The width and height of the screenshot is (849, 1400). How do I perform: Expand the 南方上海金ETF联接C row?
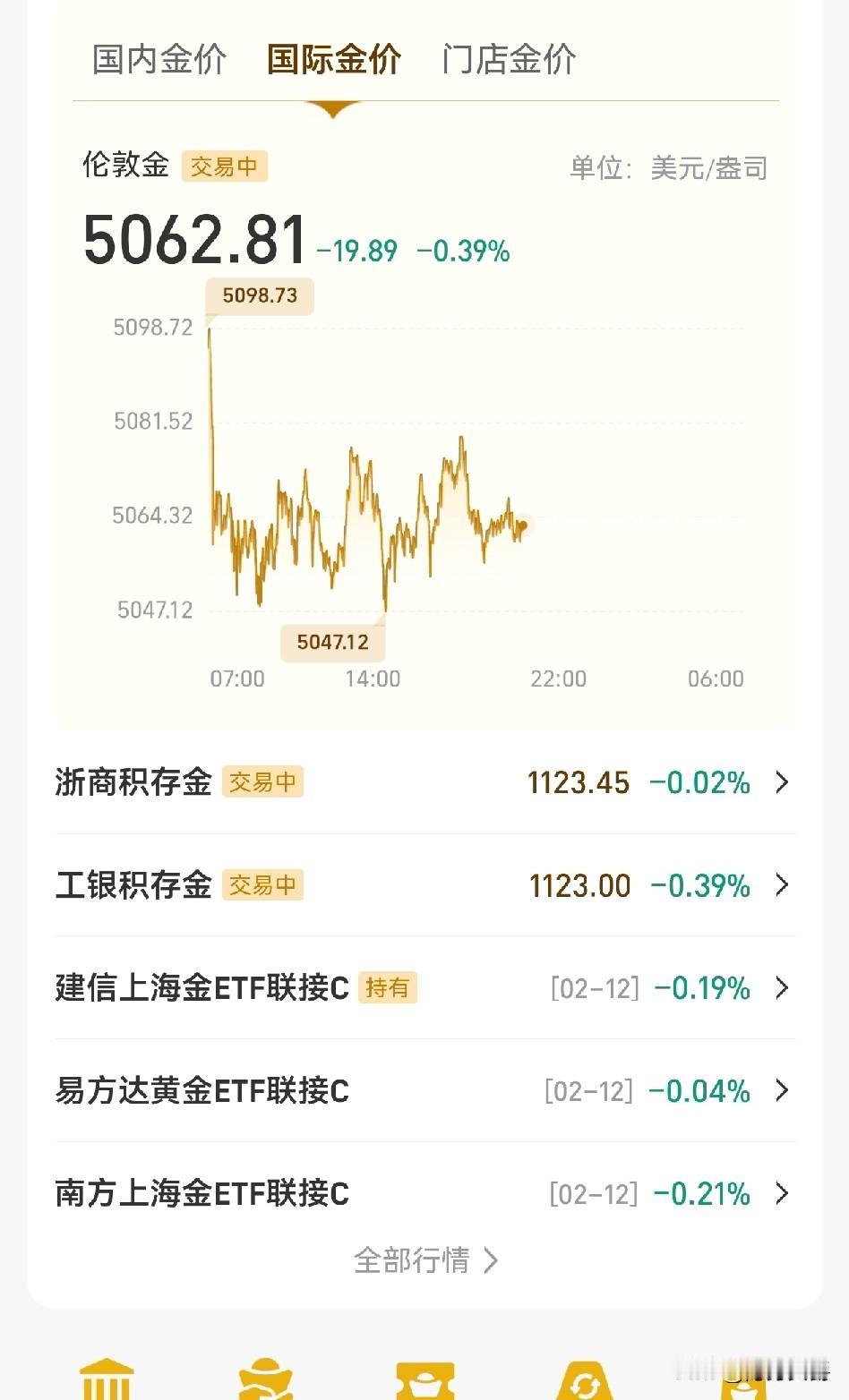(x=781, y=1193)
